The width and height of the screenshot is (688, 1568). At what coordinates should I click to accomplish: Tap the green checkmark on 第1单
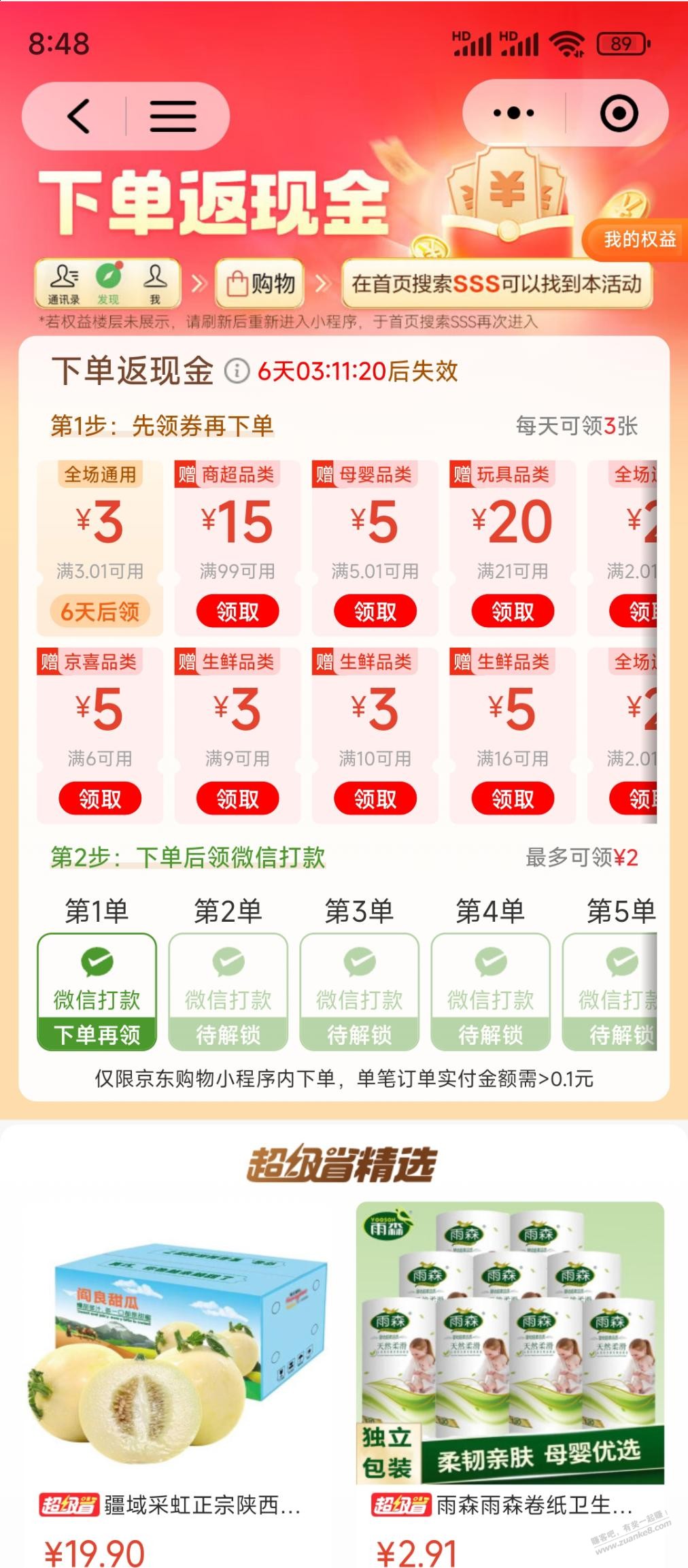[97, 962]
